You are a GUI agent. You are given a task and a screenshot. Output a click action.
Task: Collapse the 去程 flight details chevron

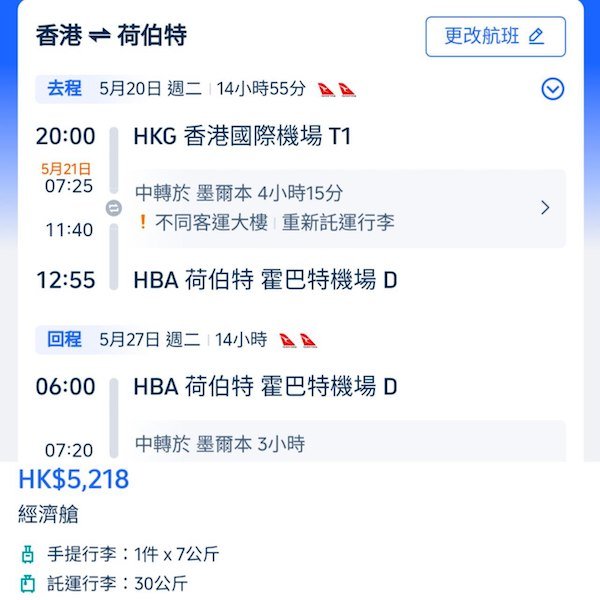pyautogui.click(x=553, y=89)
